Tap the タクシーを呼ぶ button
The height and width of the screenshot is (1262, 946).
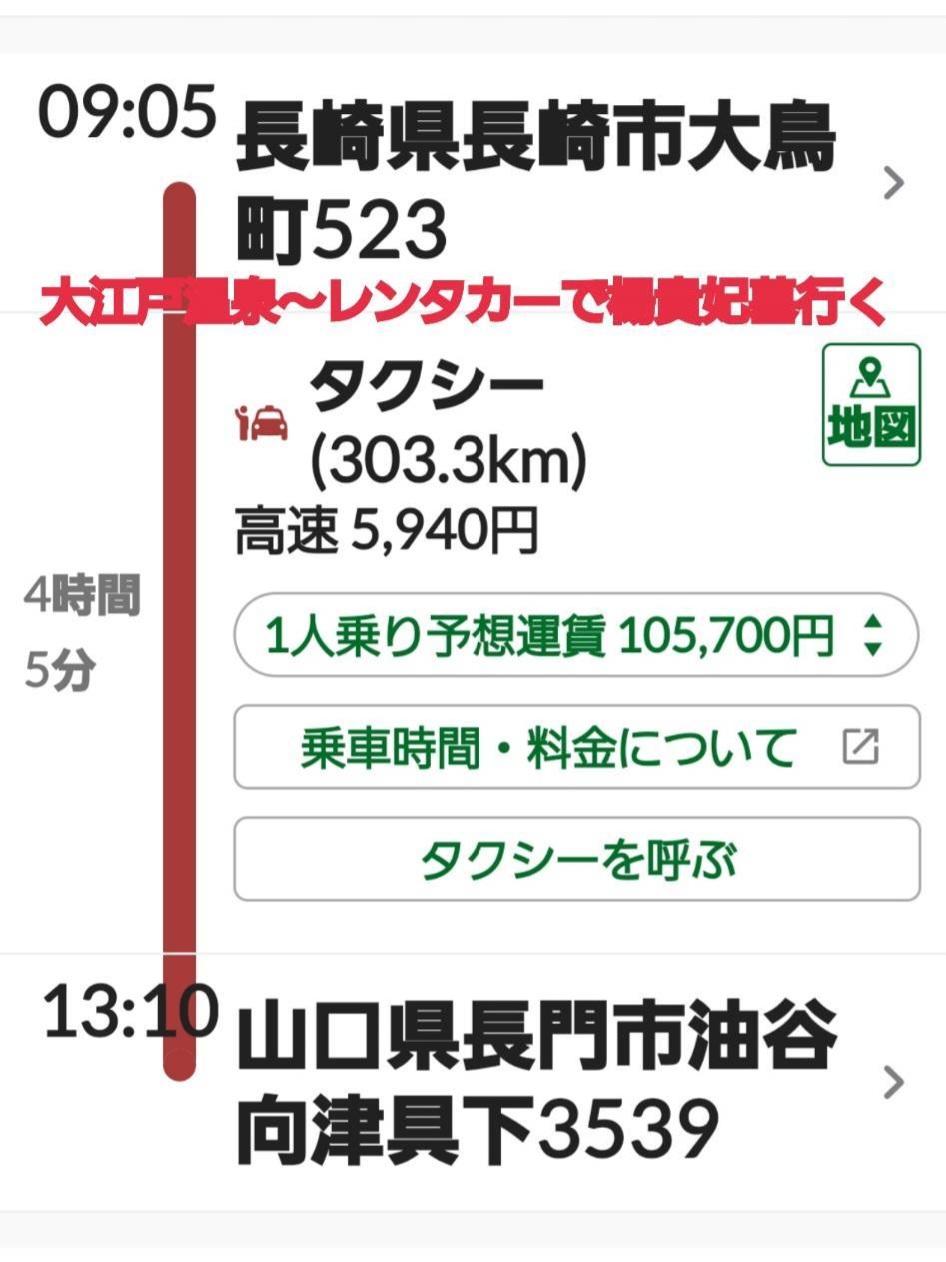pos(575,859)
